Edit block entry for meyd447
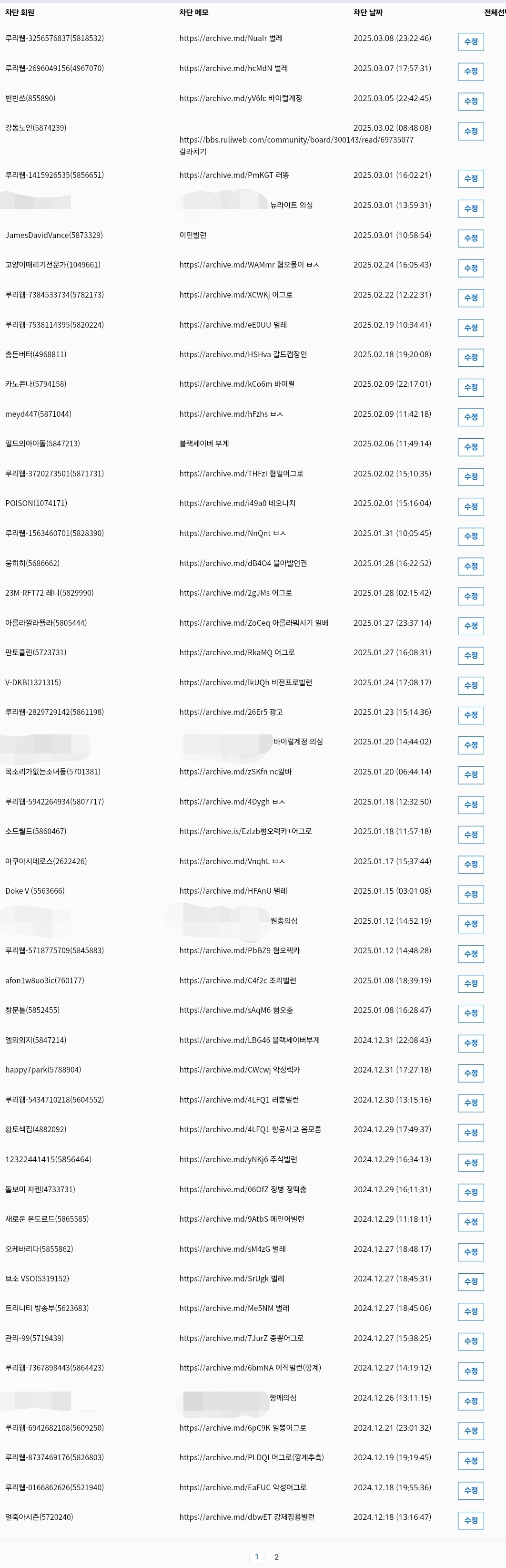 coord(470,417)
